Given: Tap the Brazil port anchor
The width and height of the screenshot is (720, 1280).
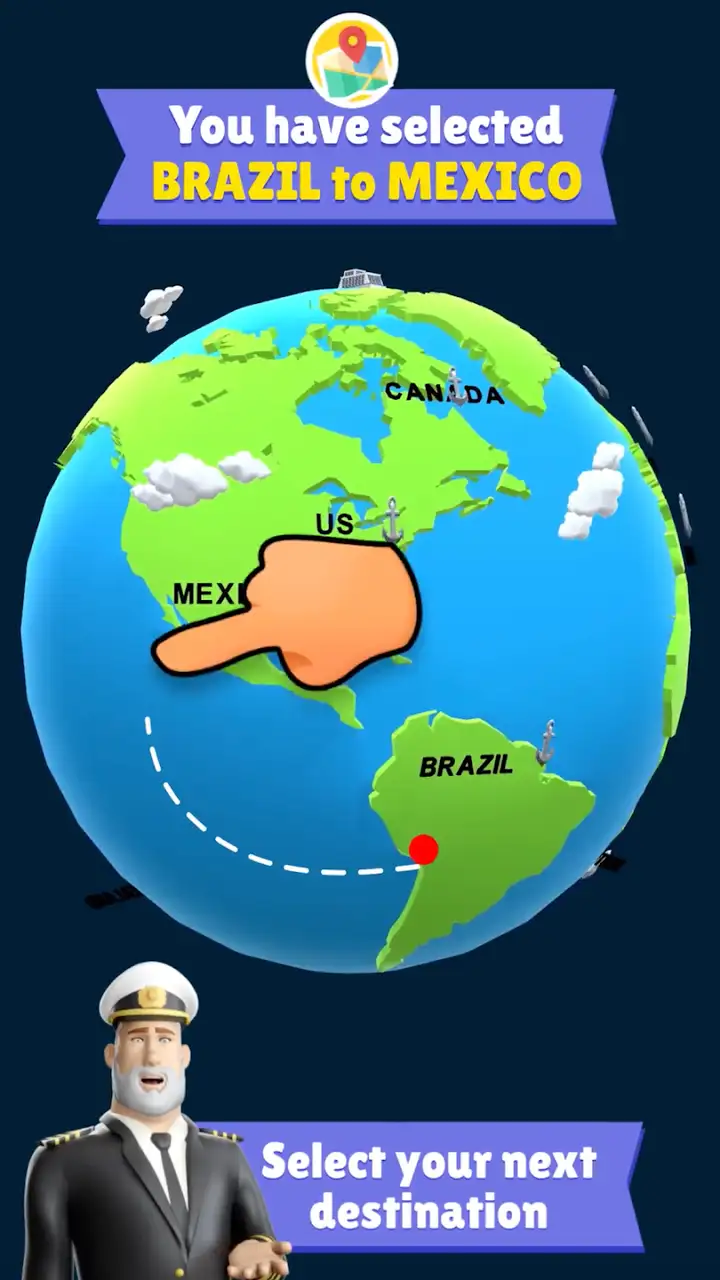Looking at the screenshot, I should [547, 742].
